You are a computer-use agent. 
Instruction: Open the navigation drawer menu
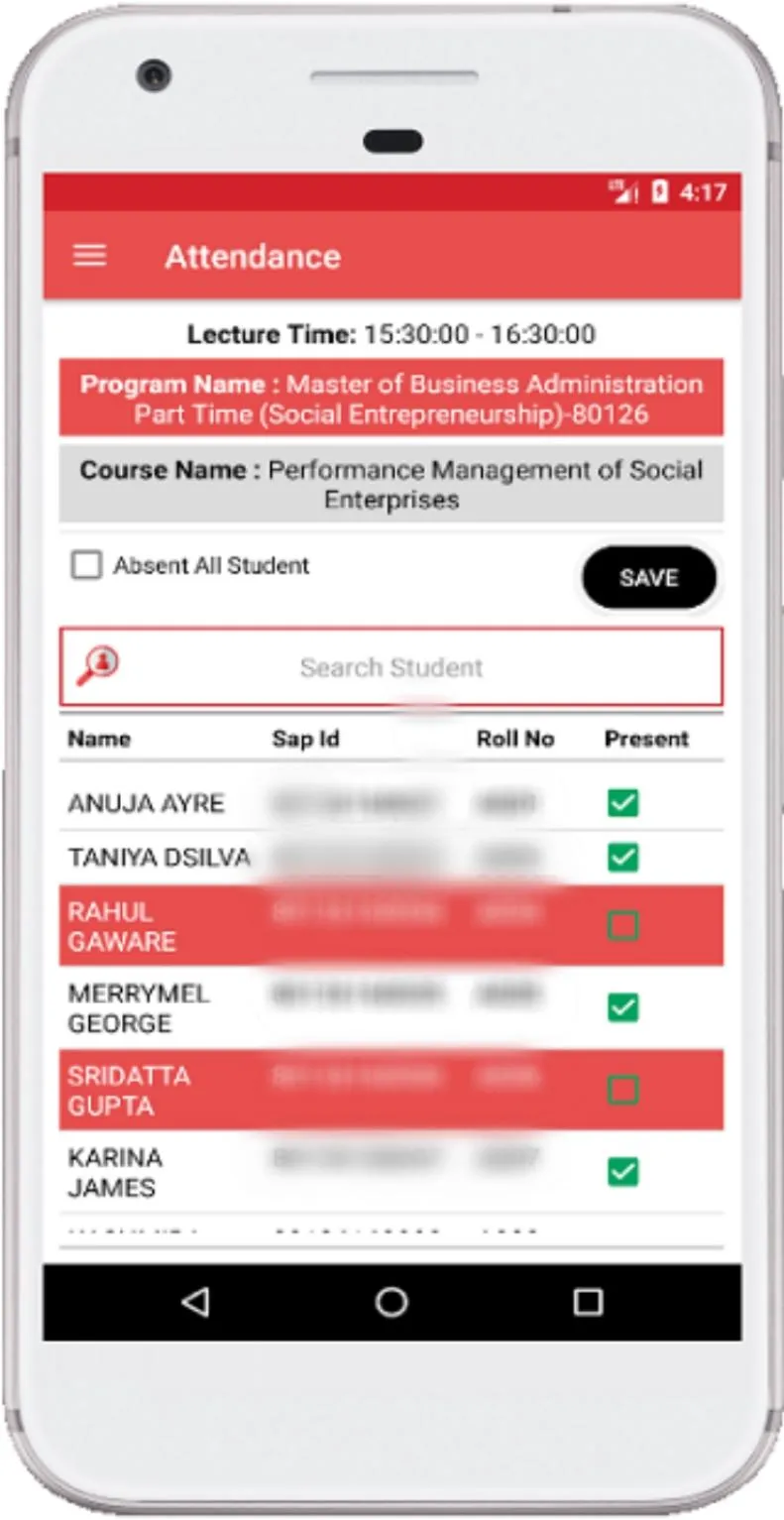click(89, 255)
